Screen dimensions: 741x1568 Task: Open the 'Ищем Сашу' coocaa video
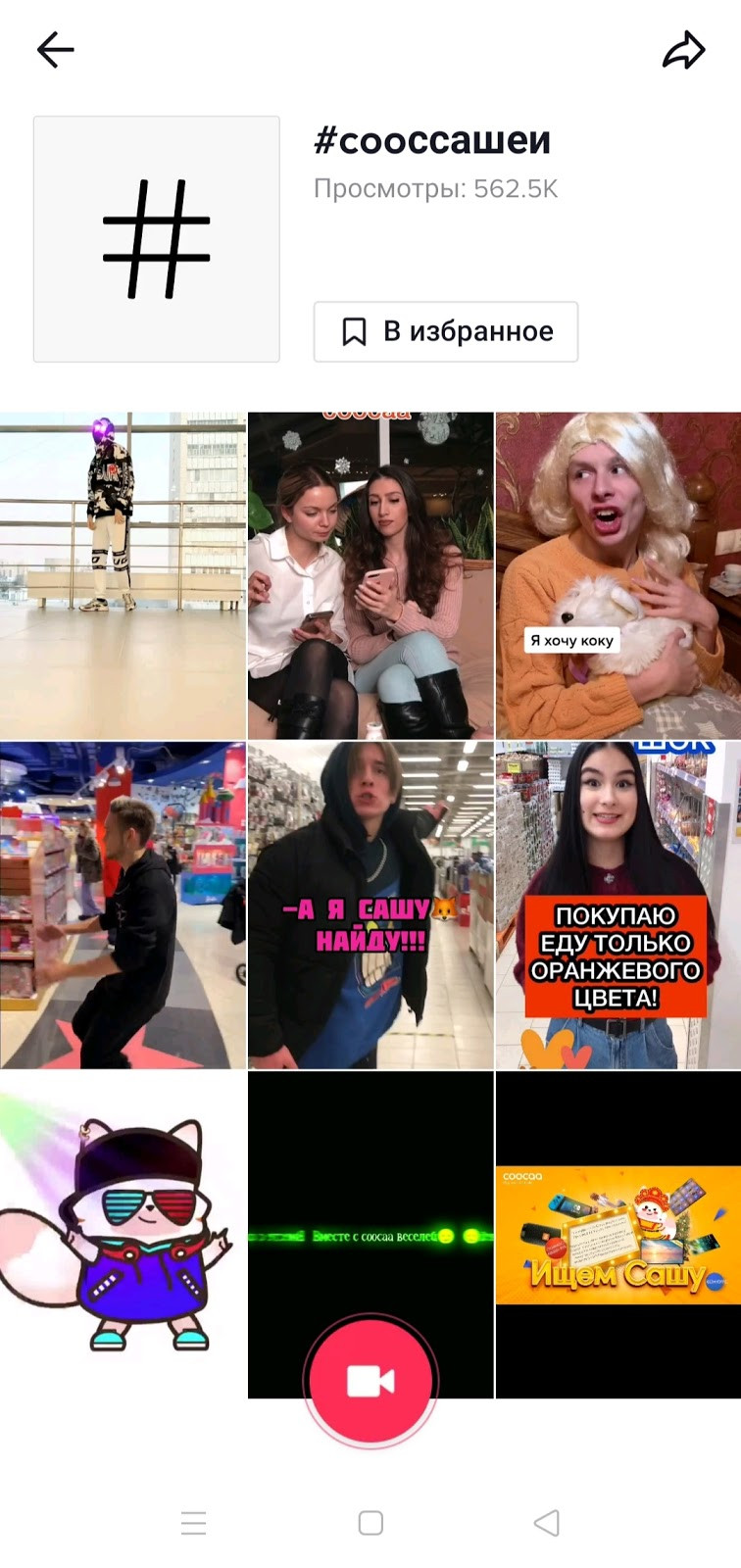(618, 1235)
